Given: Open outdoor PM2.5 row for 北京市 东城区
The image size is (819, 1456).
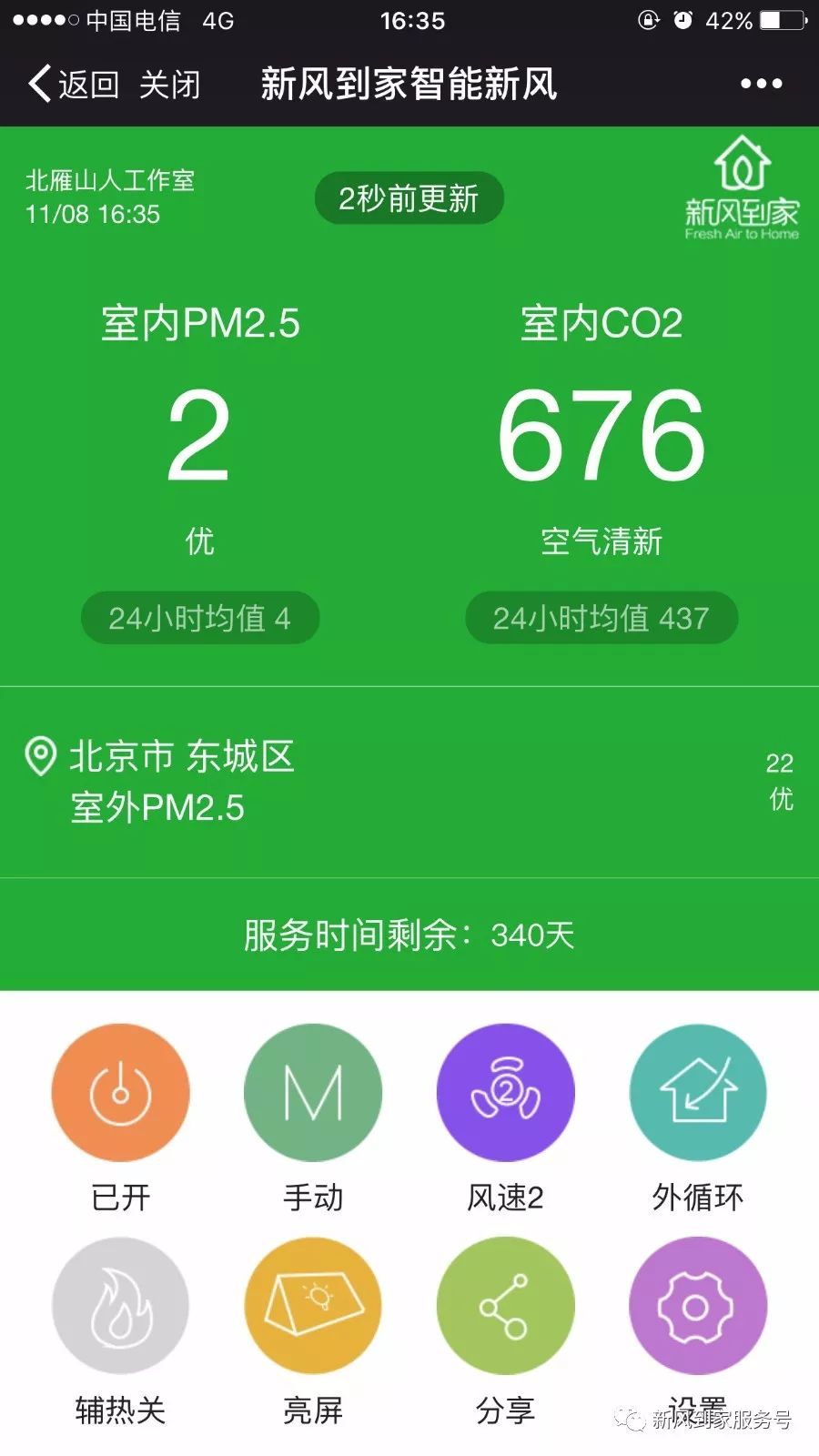Looking at the screenshot, I should (409, 782).
